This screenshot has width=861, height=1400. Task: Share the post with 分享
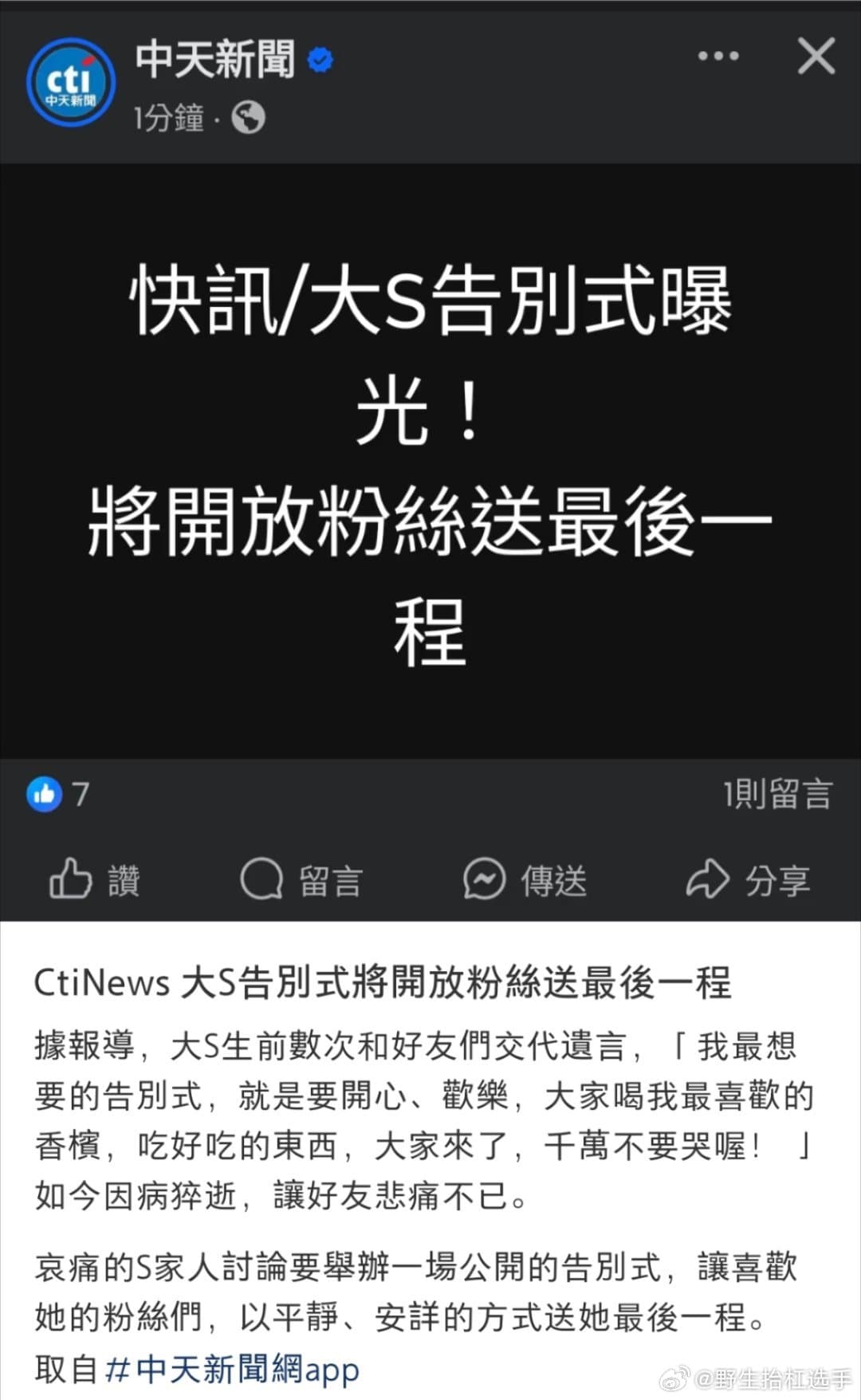tap(748, 880)
